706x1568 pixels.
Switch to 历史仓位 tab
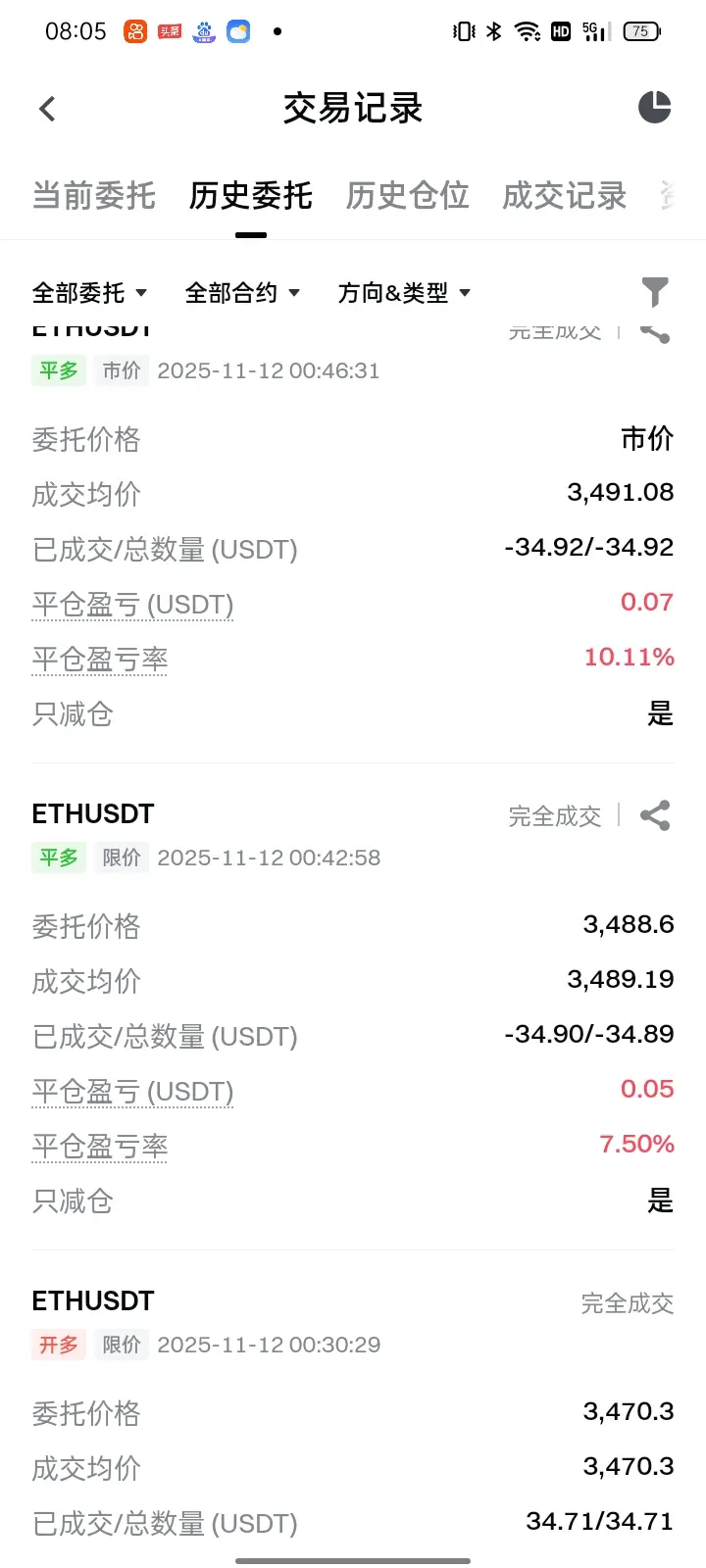tap(407, 196)
